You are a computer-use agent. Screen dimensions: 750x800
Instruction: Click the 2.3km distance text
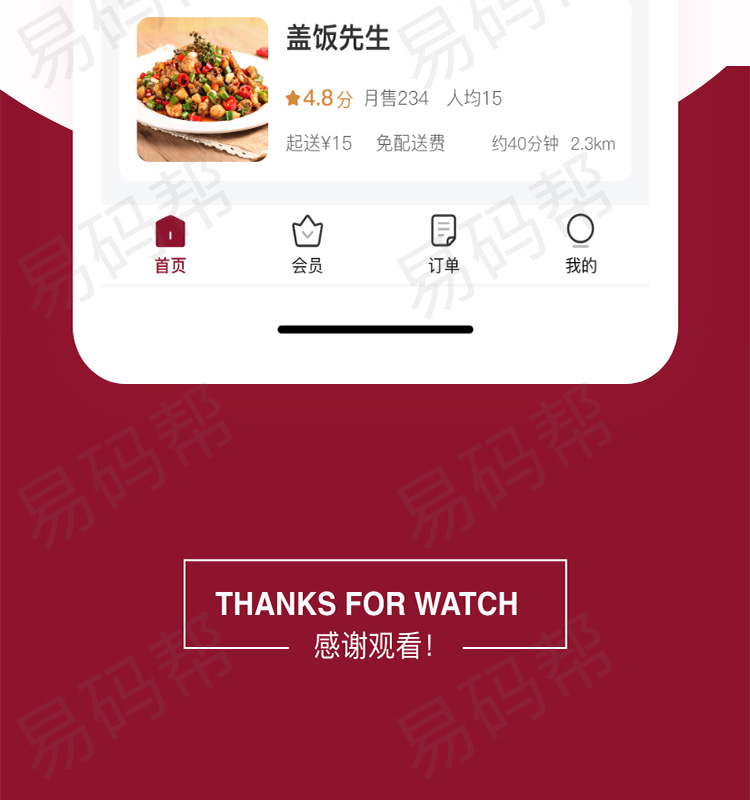[x=590, y=144]
